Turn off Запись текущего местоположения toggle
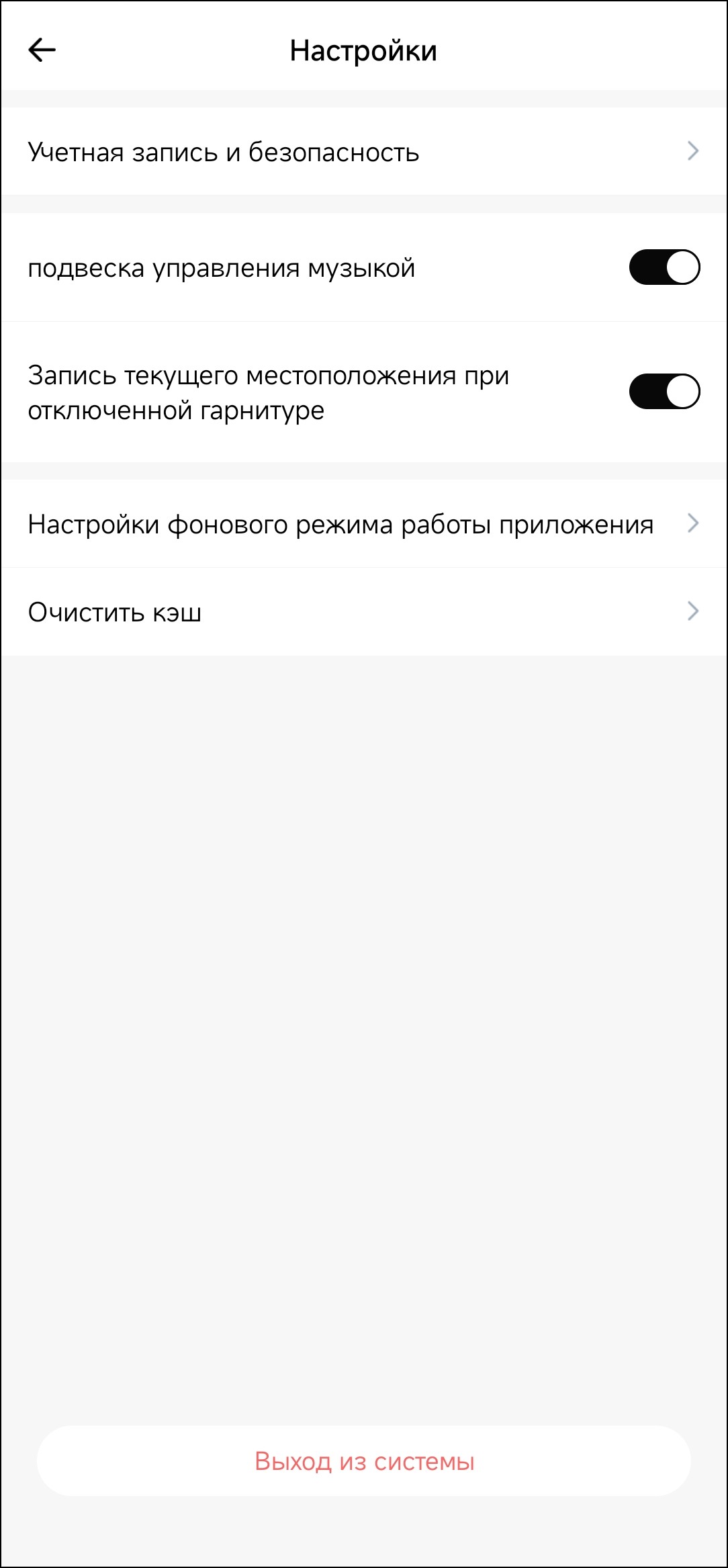 click(664, 392)
